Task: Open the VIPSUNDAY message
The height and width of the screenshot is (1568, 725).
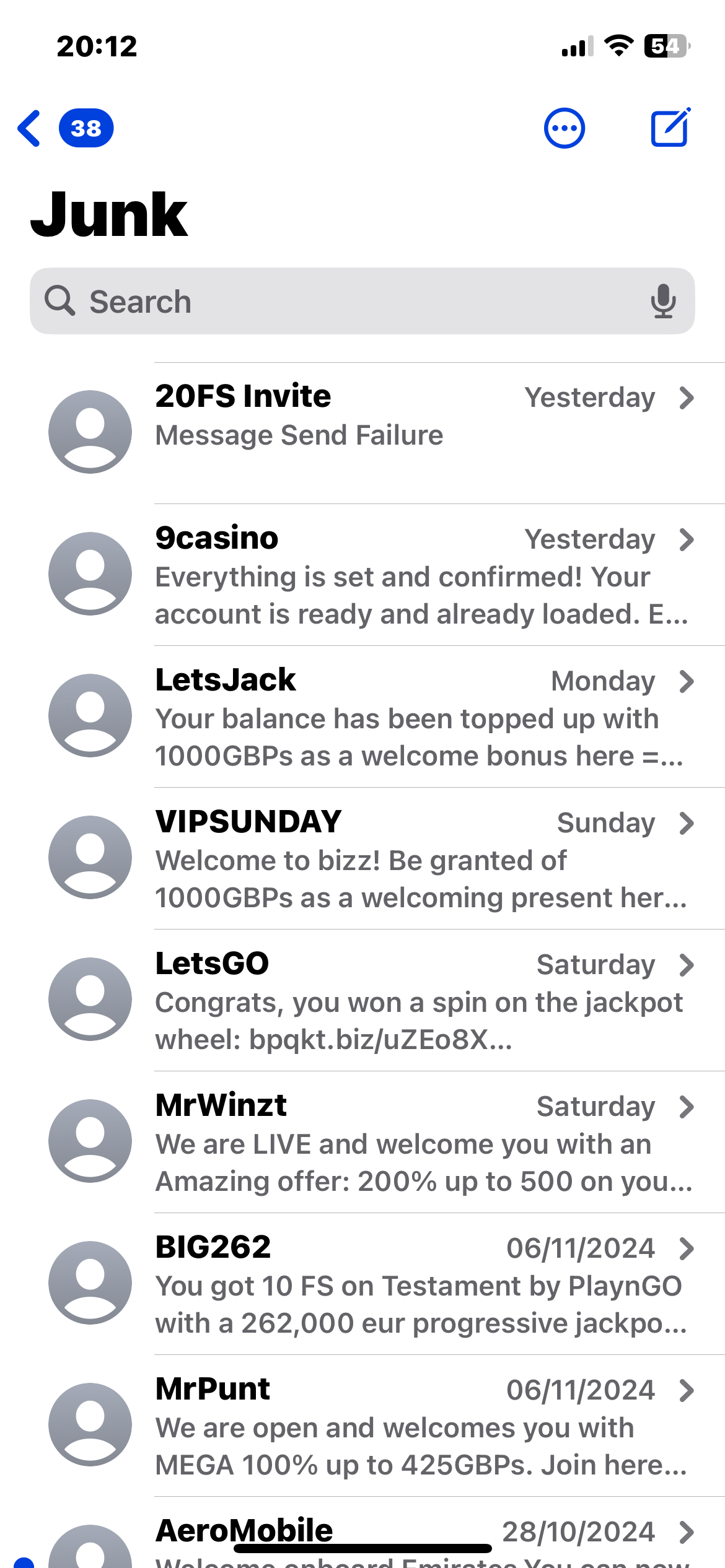Action: (362, 858)
